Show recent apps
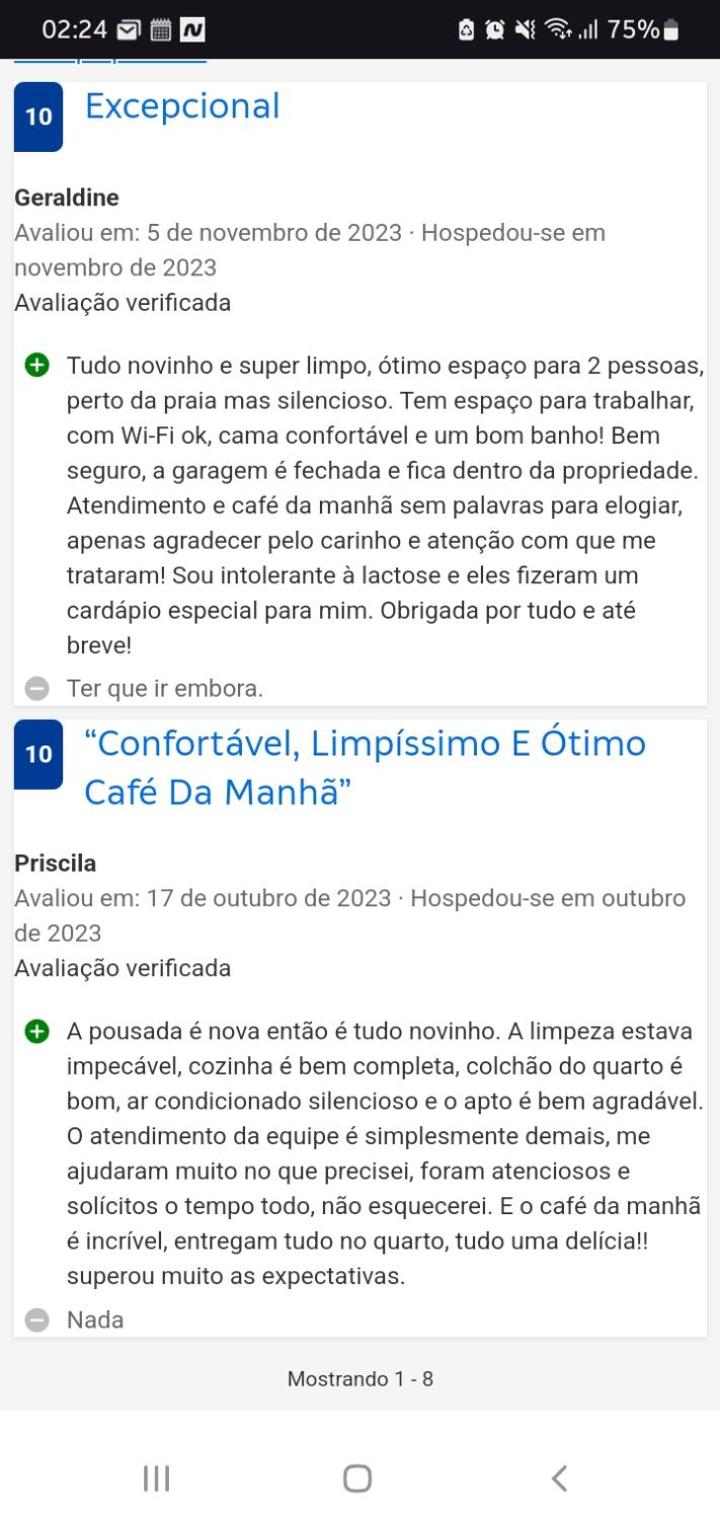This screenshot has height=1519, width=720. click(x=156, y=1477)
